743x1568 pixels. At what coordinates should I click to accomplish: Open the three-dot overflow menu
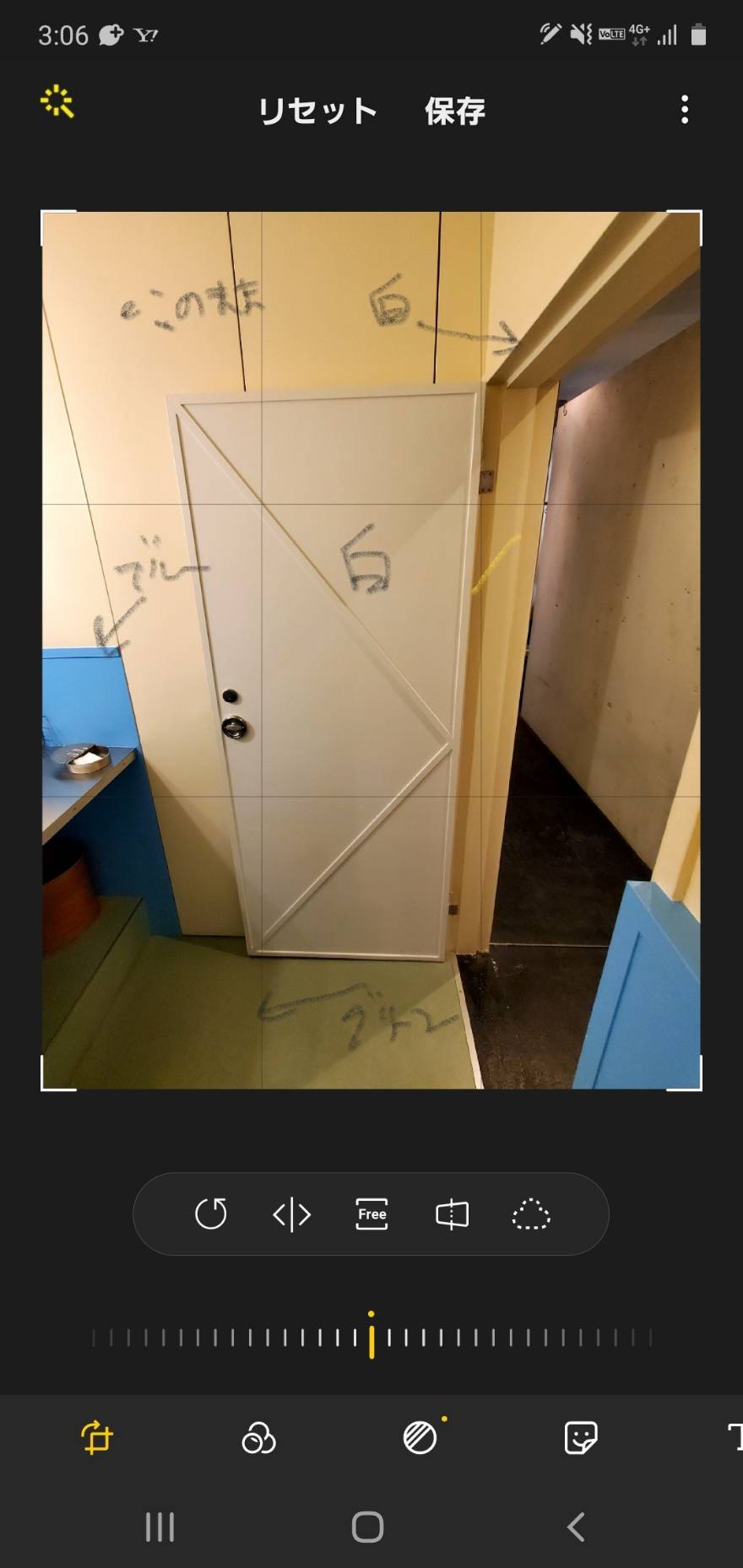(x=684, y=110)
